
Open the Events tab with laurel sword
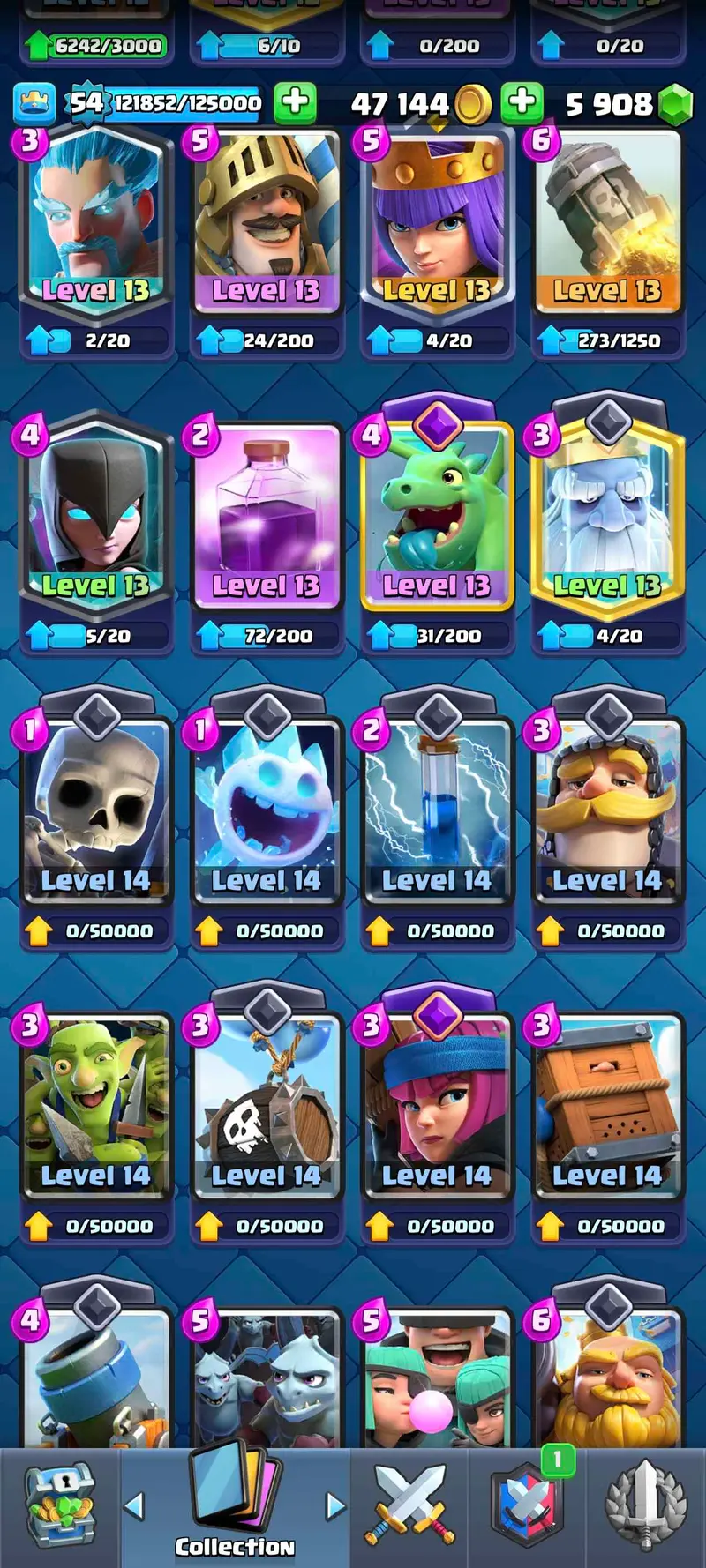click(646, 1506)
